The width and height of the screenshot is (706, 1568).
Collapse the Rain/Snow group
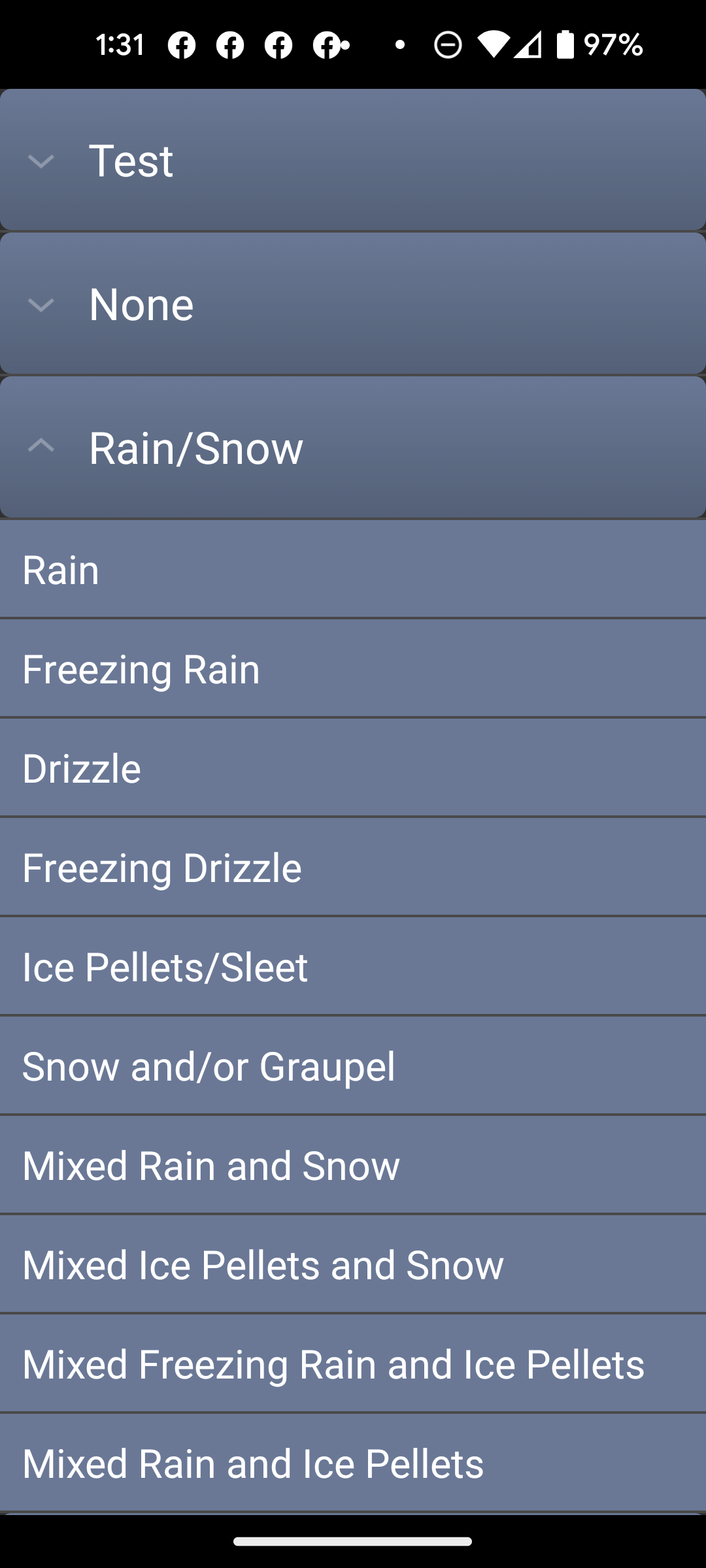[x=353, y=448]
